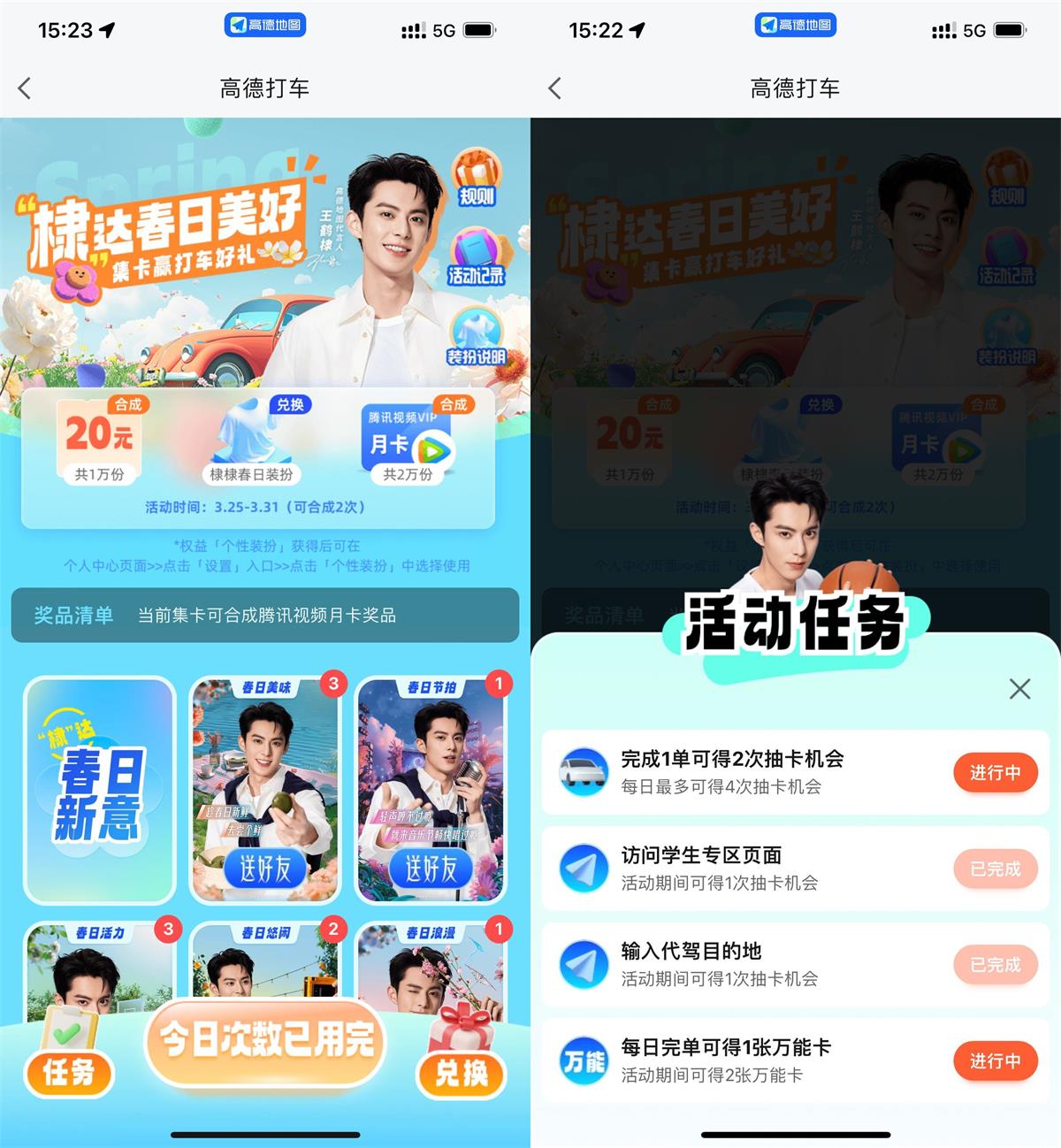This screenshot has height=1148, width=1061.
Task: Tap 进行中 for 完成1单可得2次抽卡机会
Action: pyautogui.click(x=995, y=772)
